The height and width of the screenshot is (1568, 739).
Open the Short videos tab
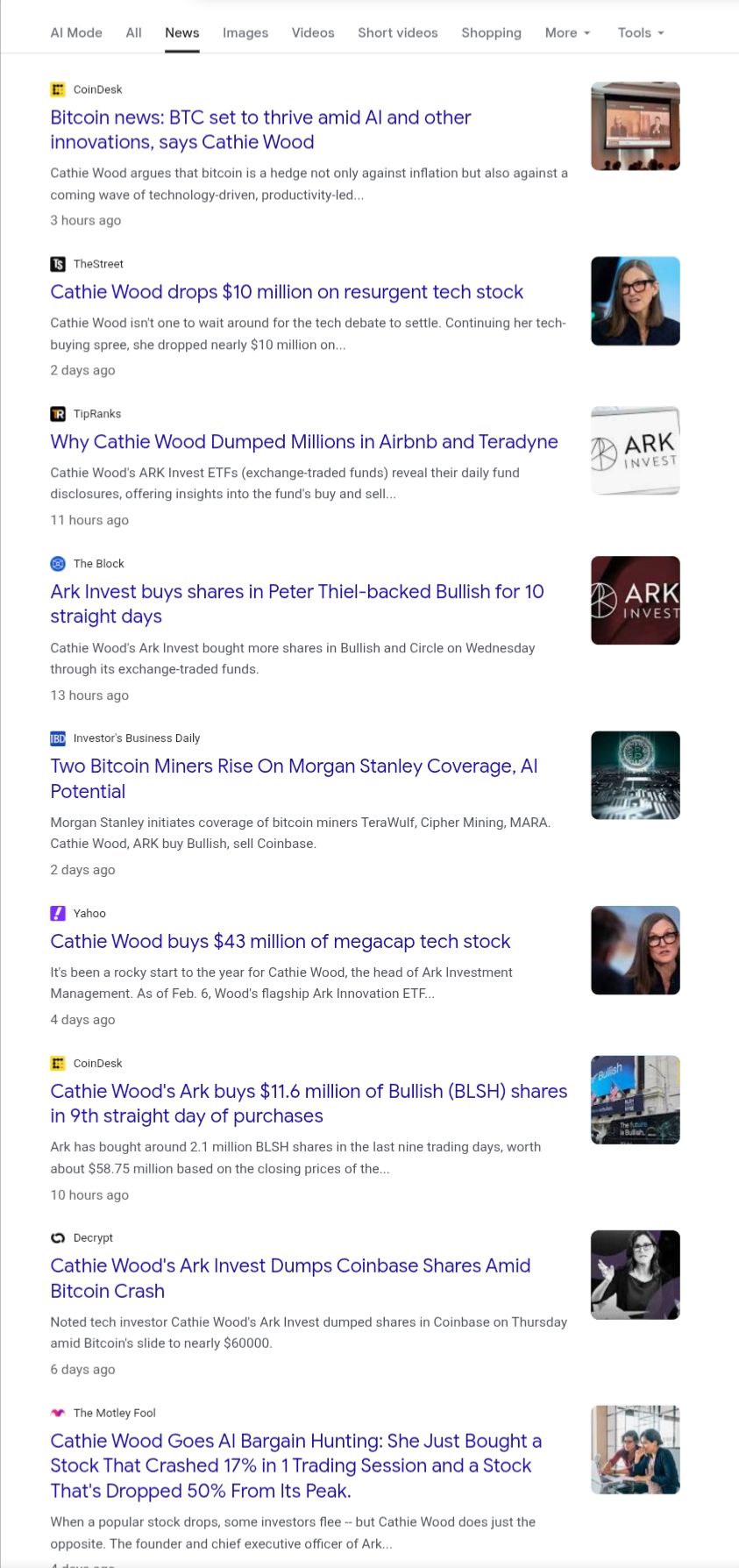(x=397, y=32)
